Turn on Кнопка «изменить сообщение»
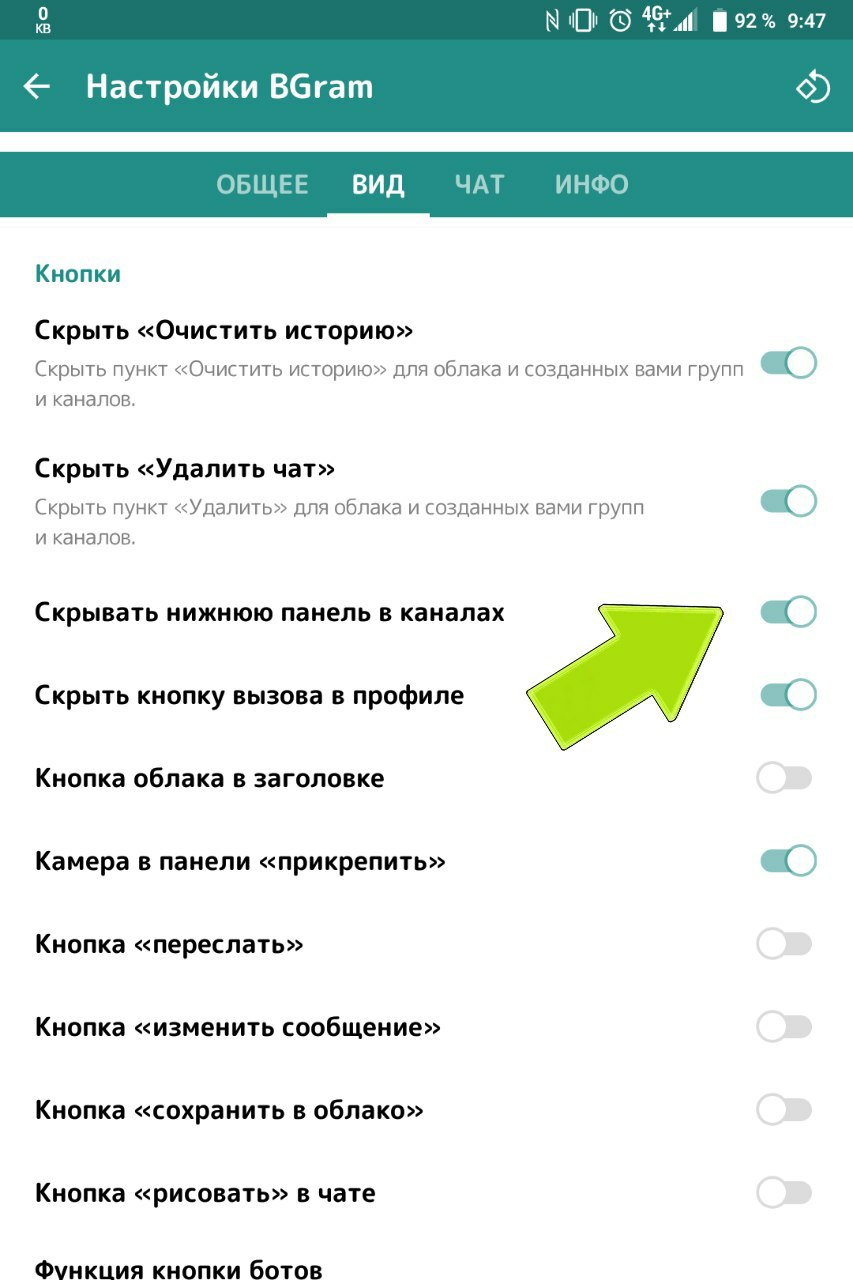The height and width of the screenshot is (1280, 853). tap(785, 1026)
